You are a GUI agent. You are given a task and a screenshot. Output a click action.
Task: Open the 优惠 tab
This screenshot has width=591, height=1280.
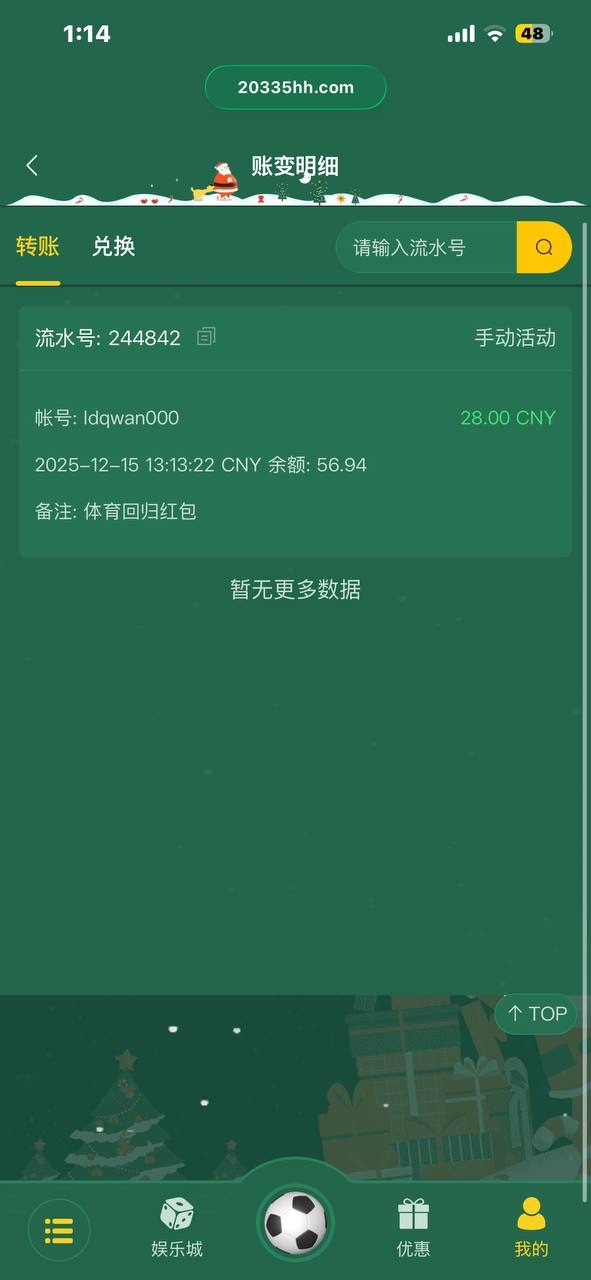pyautogui.click(x=413, y=1228)
